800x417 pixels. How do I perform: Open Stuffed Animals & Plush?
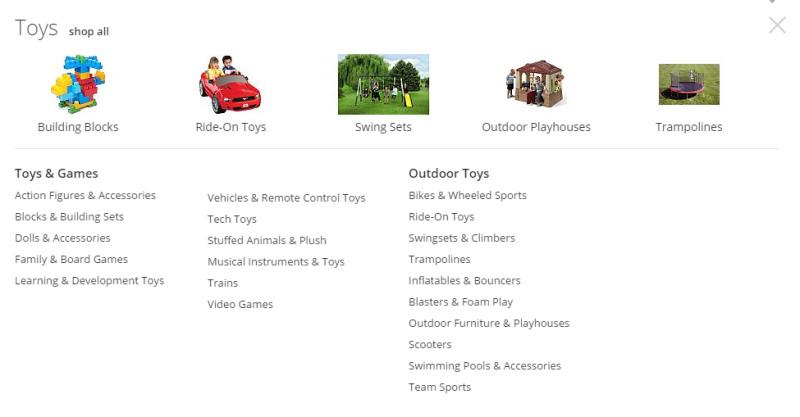(x=266, y=240)
